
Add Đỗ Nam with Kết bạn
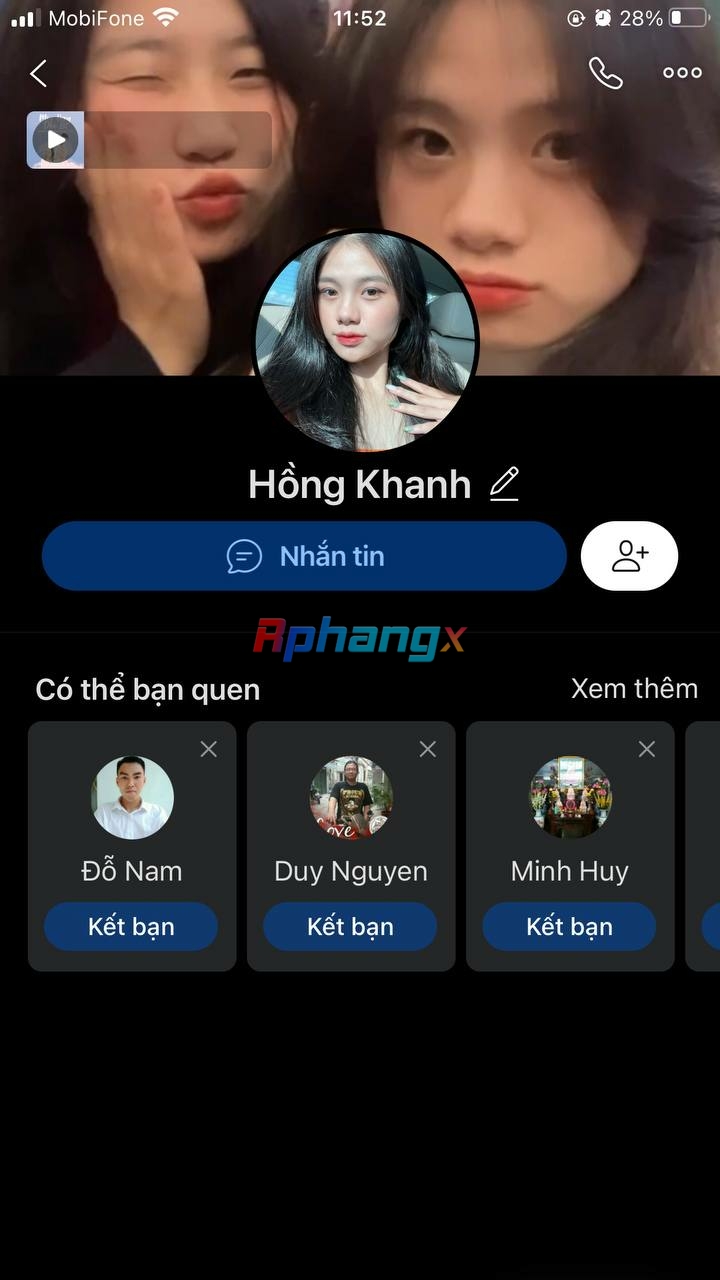coord(131,927)
